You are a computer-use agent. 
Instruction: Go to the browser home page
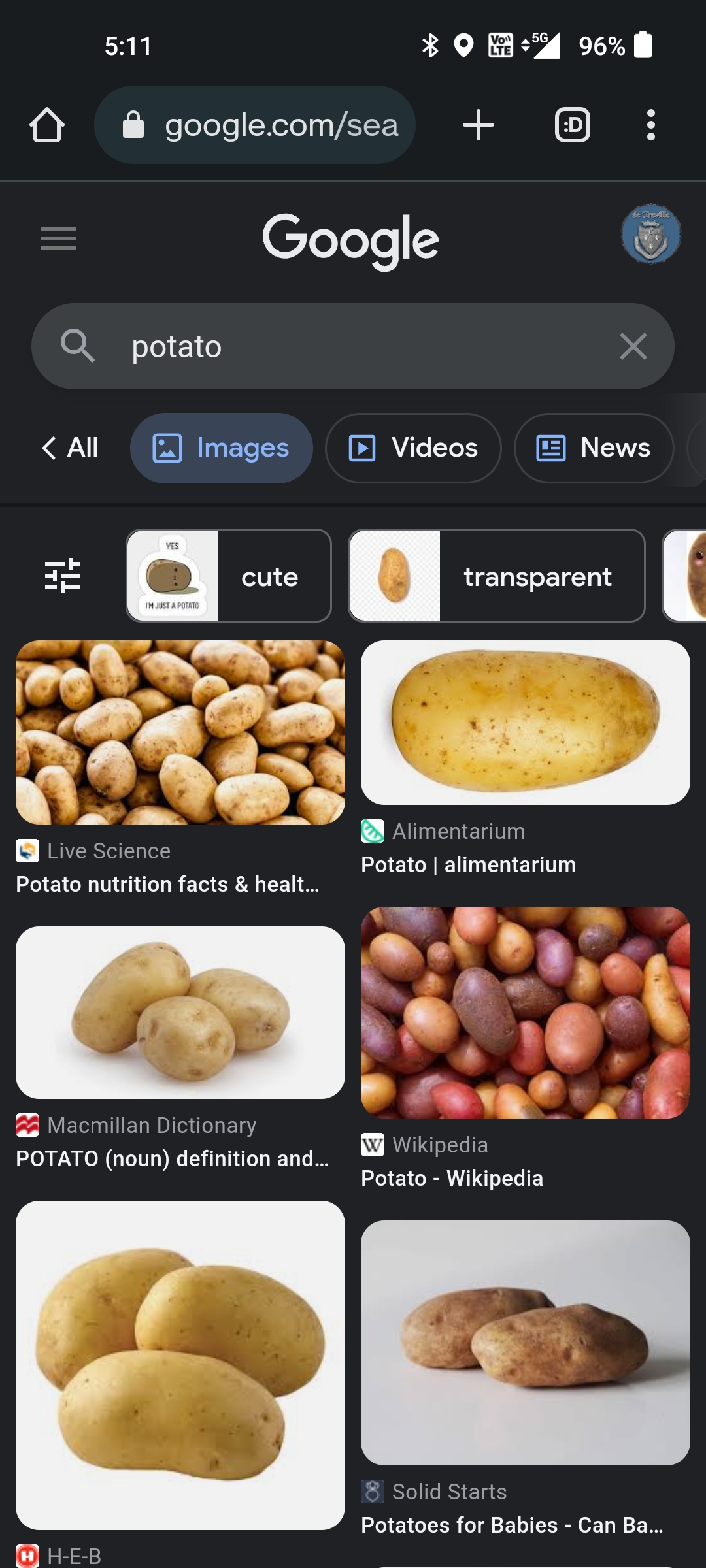(x=47, y=125)
